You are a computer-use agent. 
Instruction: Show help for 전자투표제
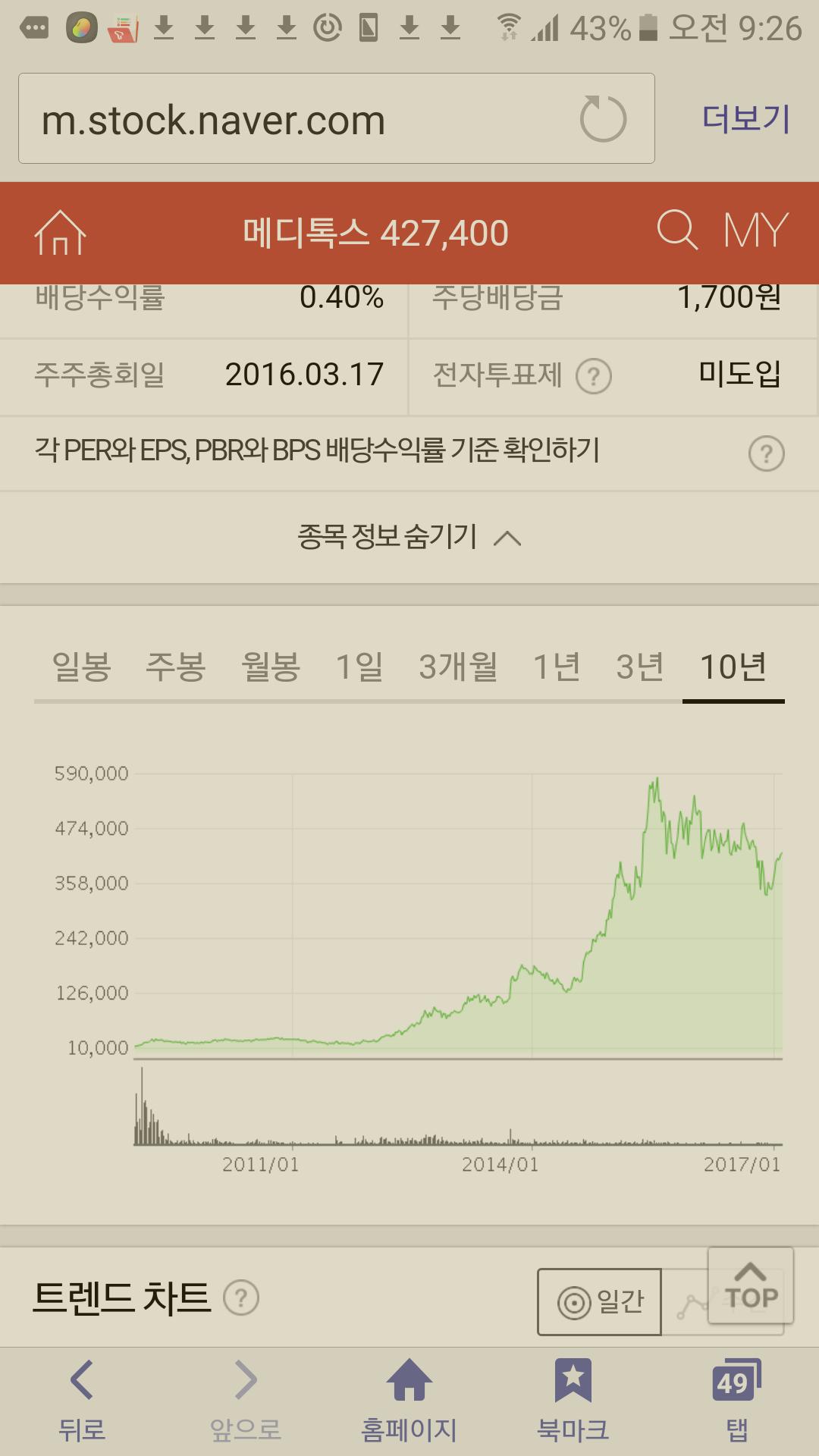click(593, 376)
